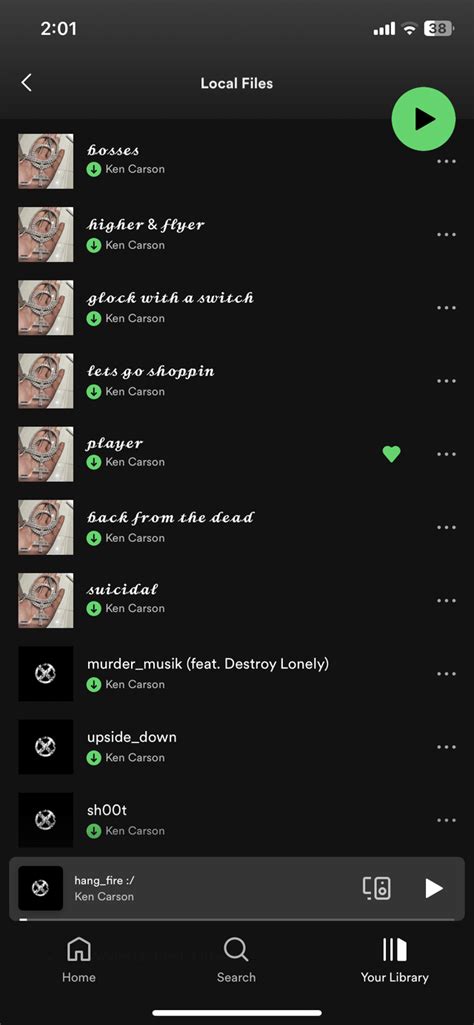
Task: Play murder_musik feat. Destroy Lonely
Action: [x=237, y=674]
